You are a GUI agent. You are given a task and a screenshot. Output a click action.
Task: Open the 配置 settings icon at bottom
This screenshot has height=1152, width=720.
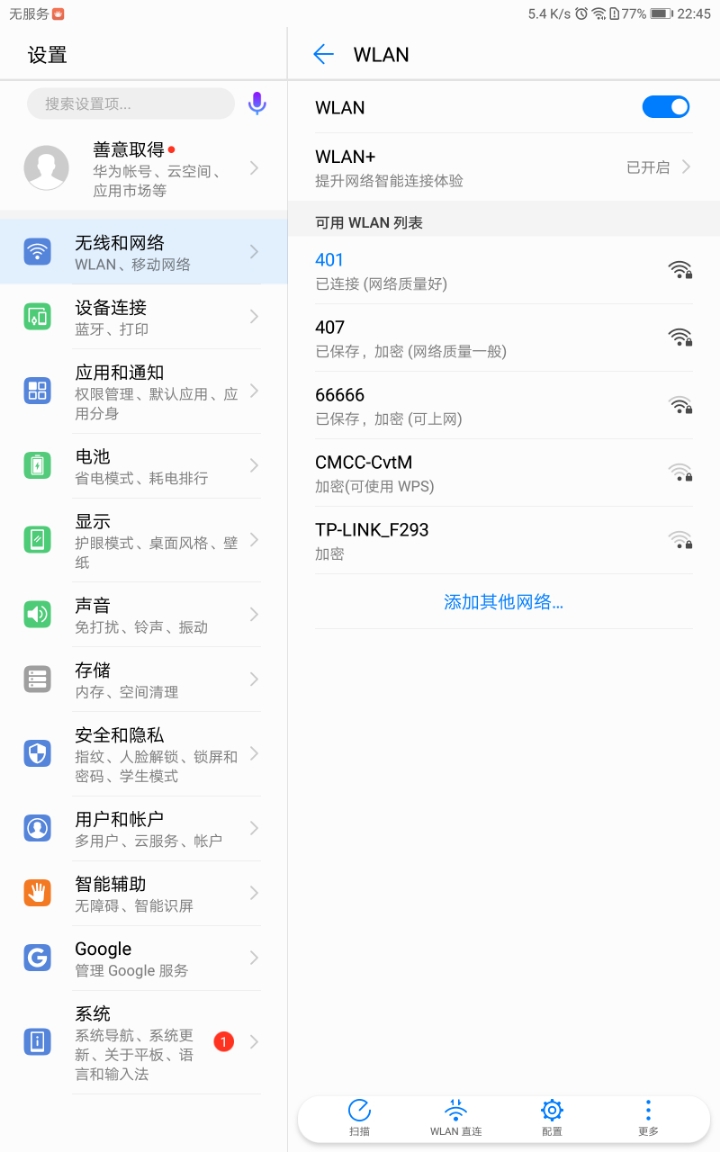click(551, 1113)
